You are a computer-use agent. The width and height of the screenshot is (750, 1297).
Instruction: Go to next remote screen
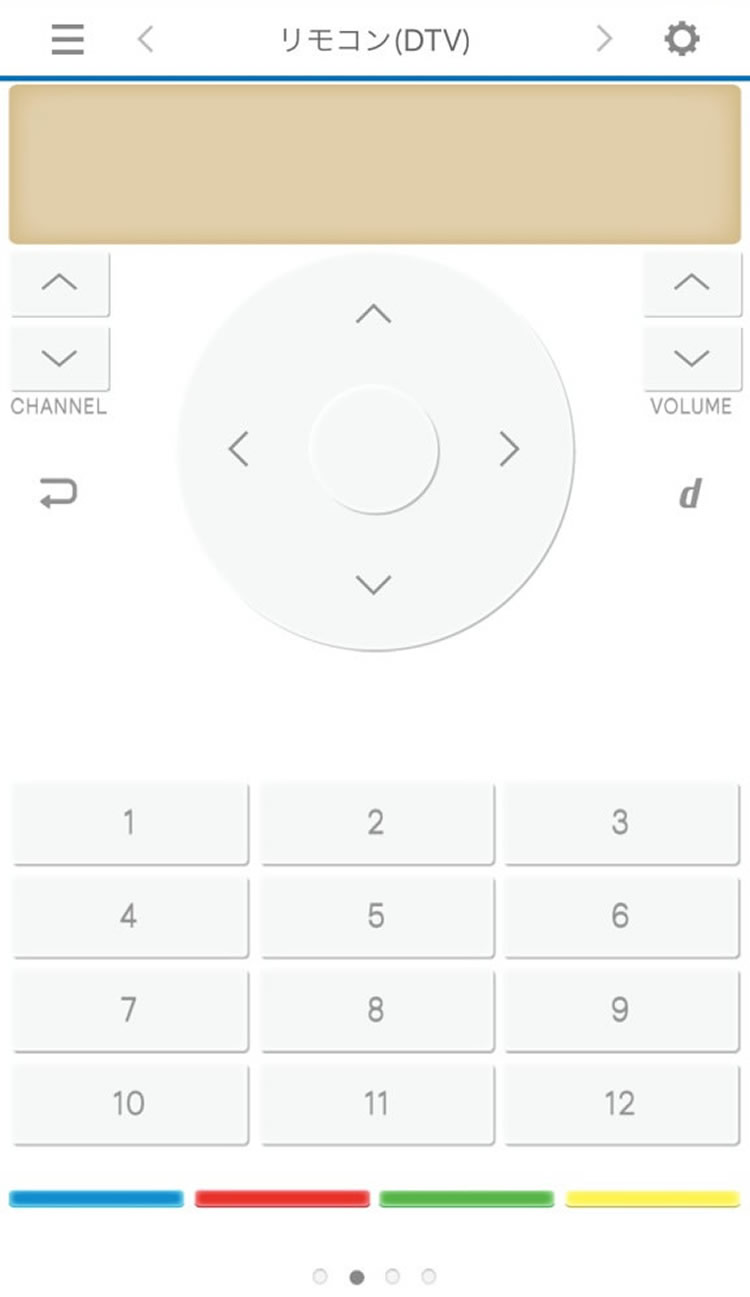604,40
